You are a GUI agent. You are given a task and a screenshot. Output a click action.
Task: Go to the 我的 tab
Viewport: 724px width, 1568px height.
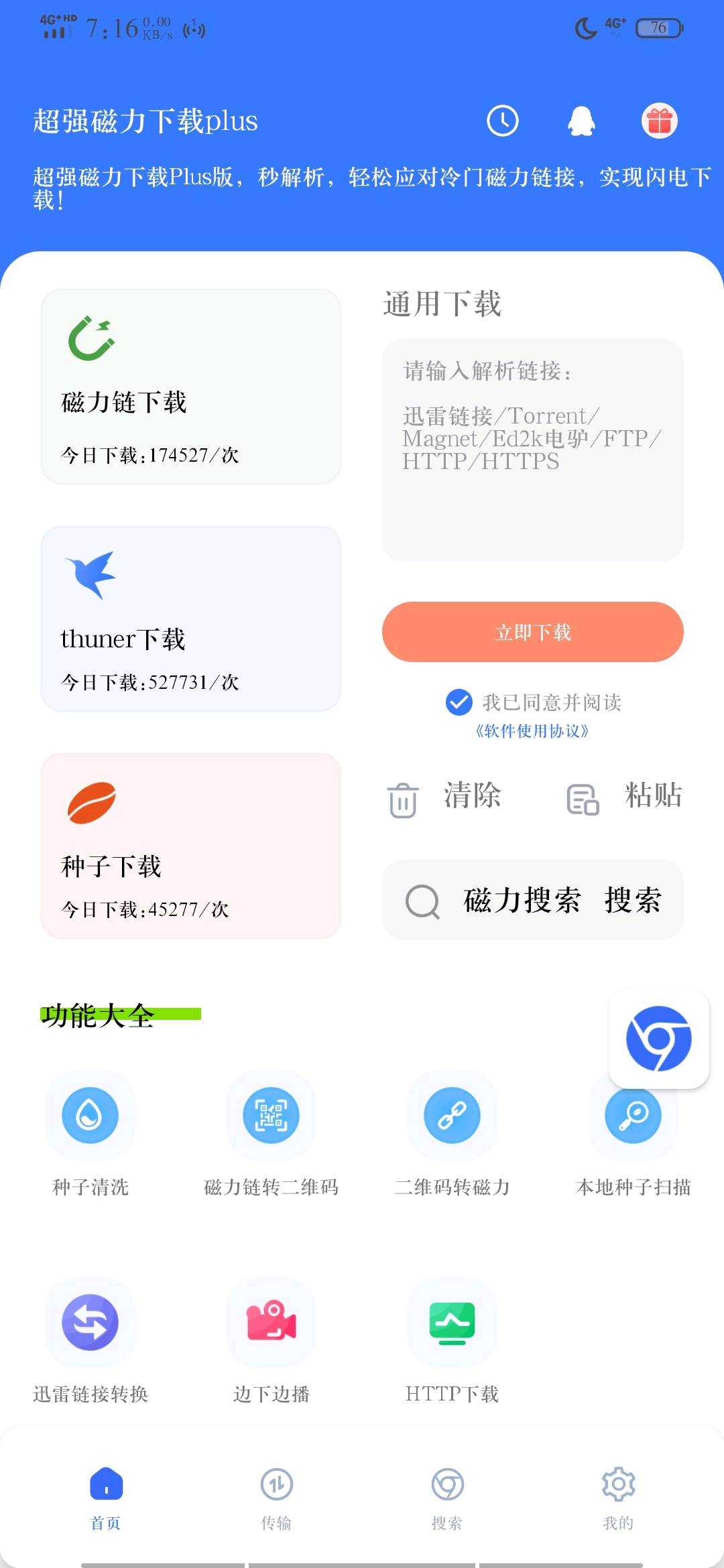click(x=618, y=1497)
